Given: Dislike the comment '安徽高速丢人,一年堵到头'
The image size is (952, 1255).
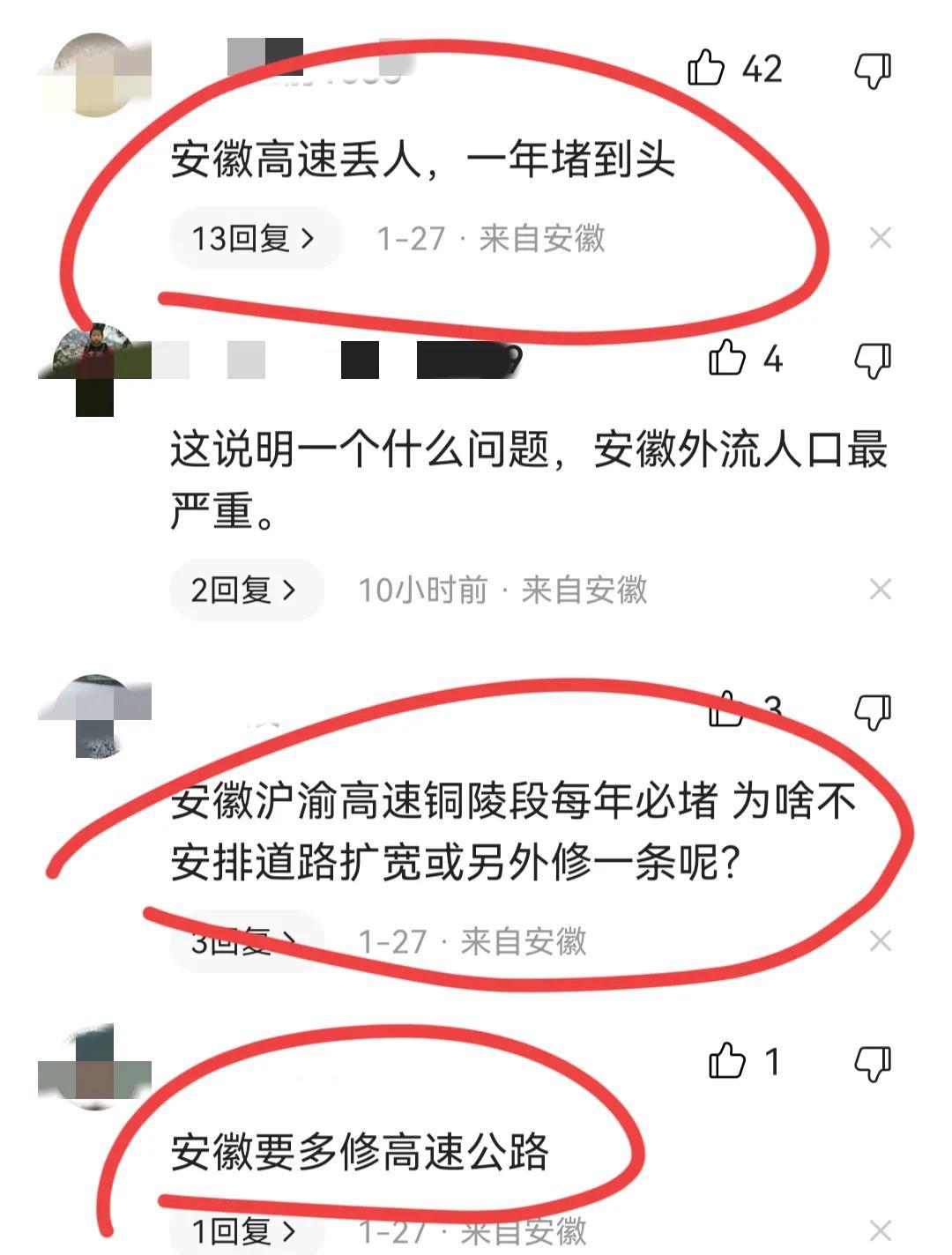Looking at the screenshot, I should pyautogui.click(x=873, y=70).
